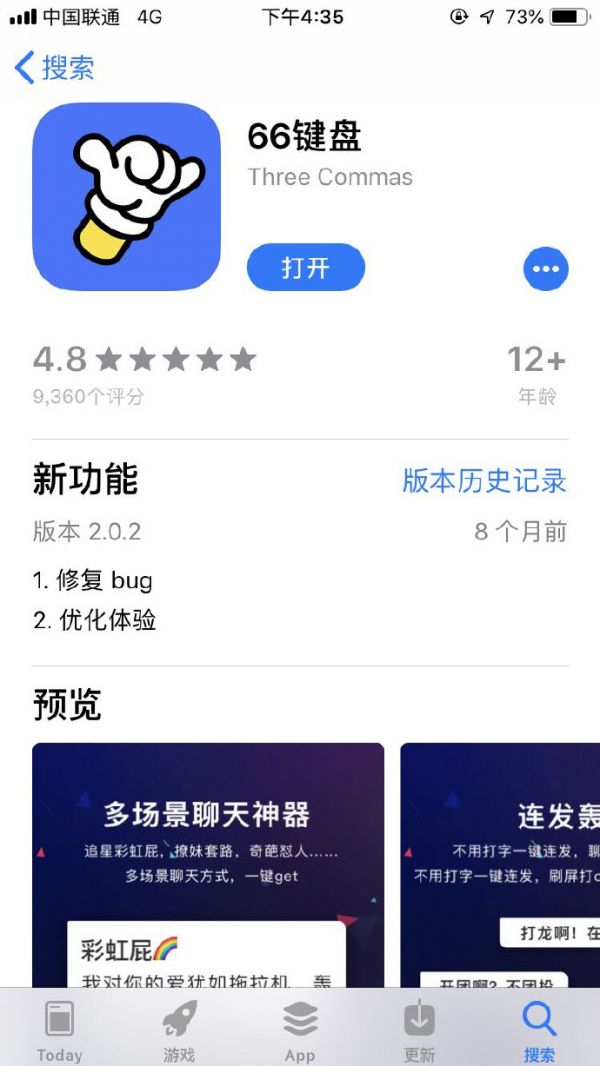The width and height of the screenshot is (600, 1066).
Task: Switch to the Today tab
Action: 60,1030
